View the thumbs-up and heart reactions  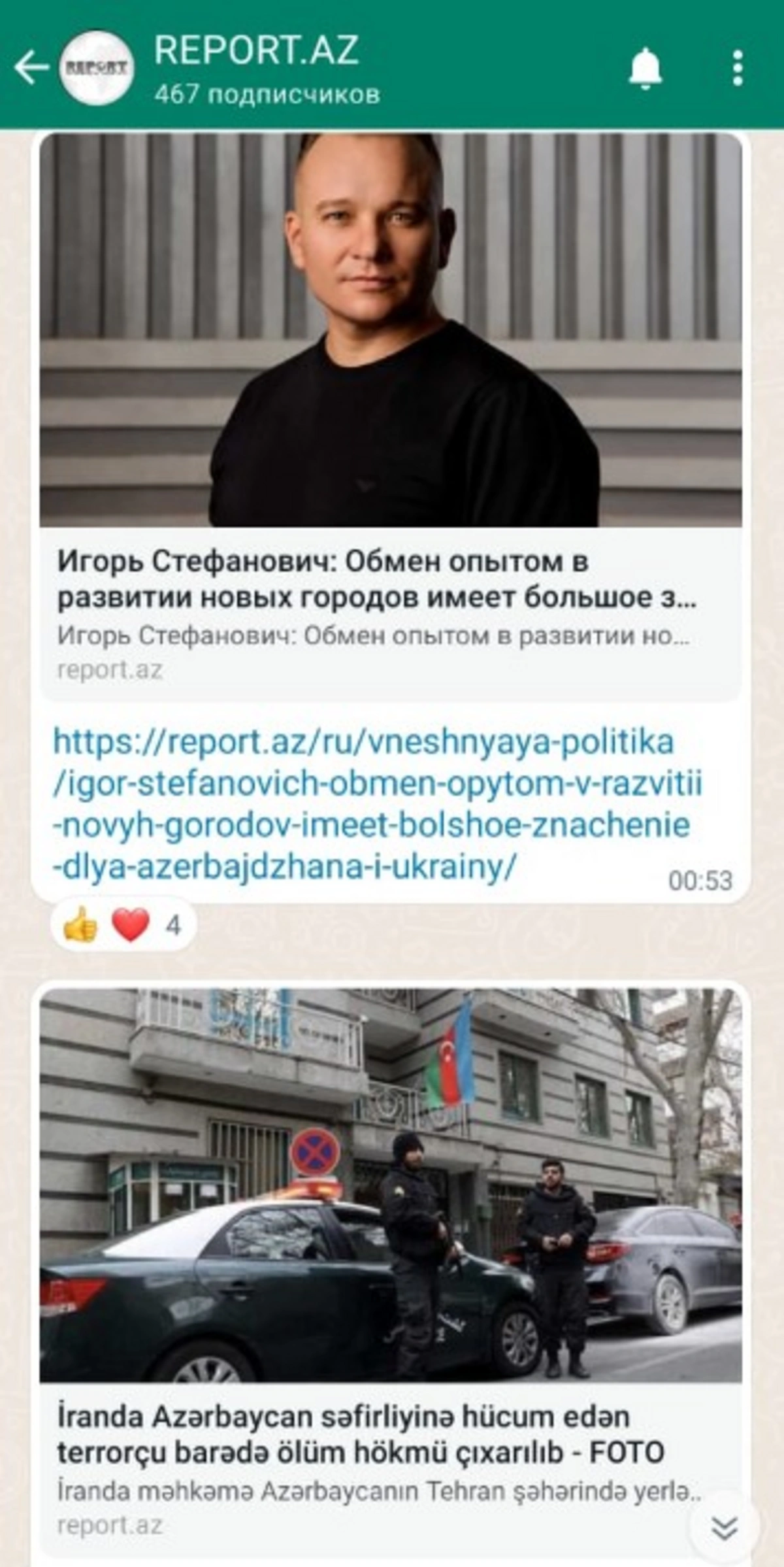tap(123, 924)
